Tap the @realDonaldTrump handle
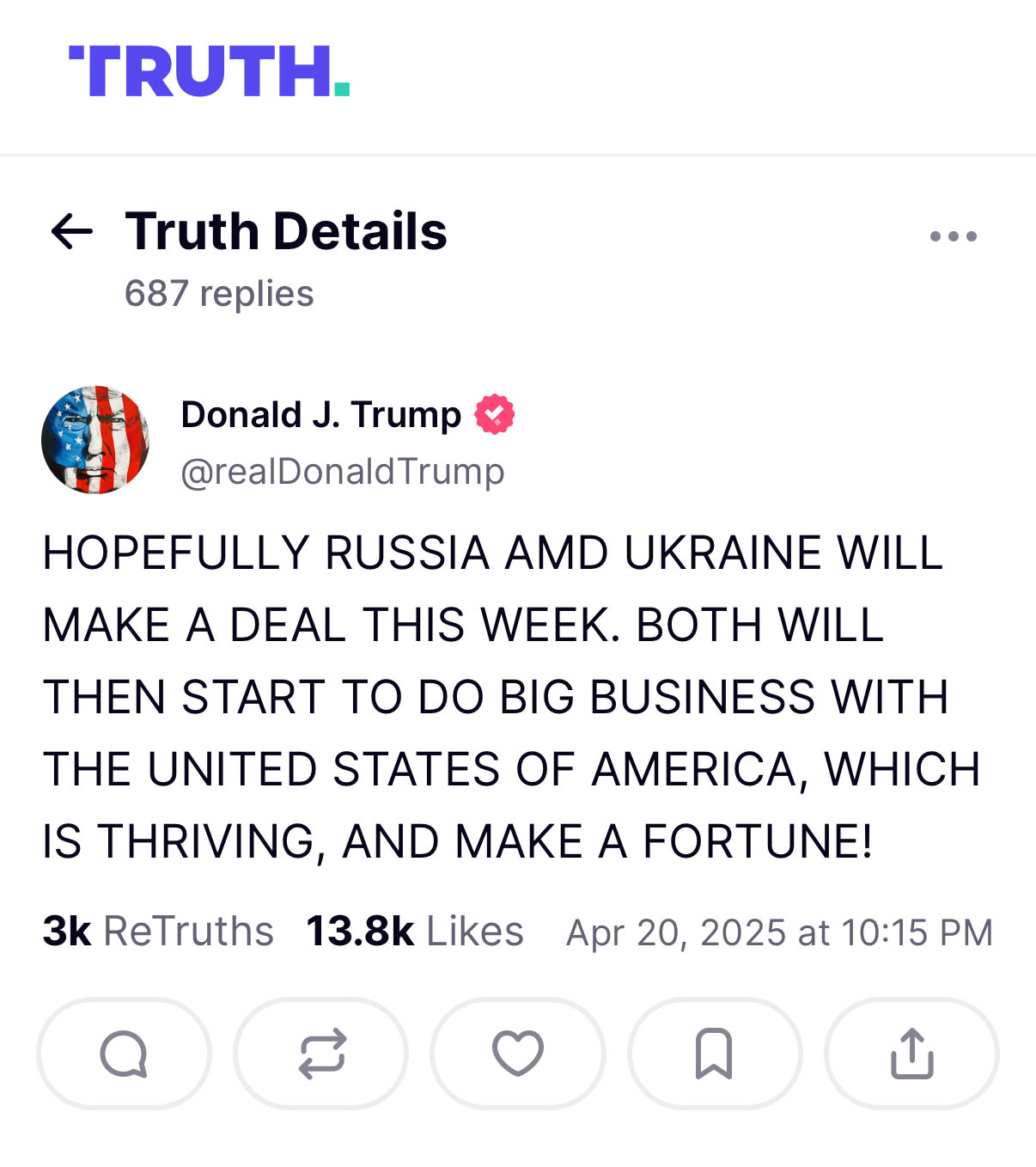Screen dimensions: 1036x1167 (x=343, y=471)
